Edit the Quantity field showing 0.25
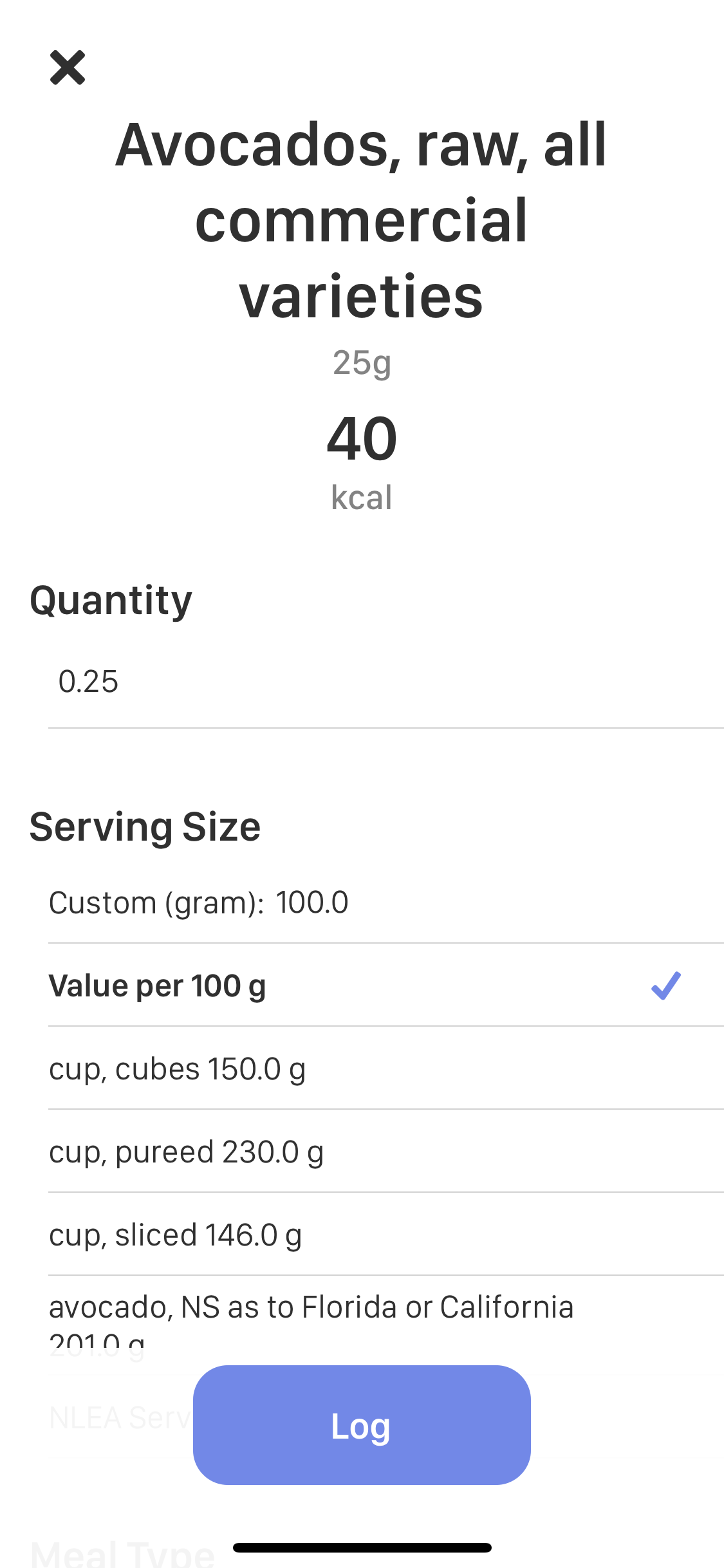The height and width of the screenshot is (1568, 724). [386, 682]
